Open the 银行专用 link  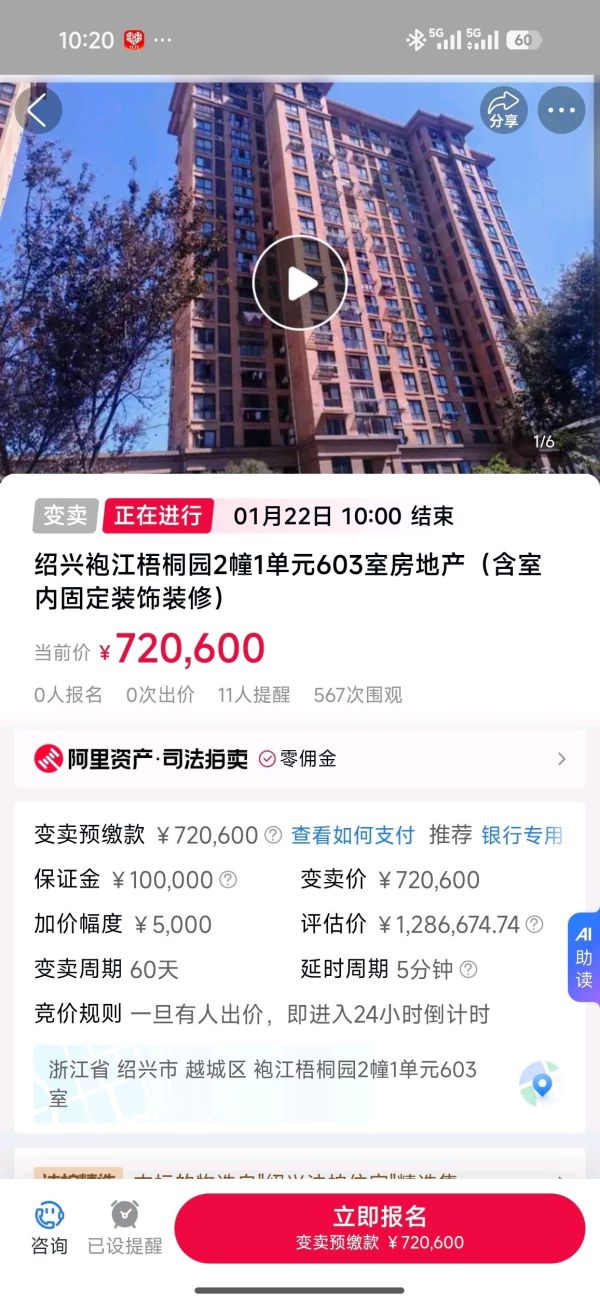pos(521,835)
